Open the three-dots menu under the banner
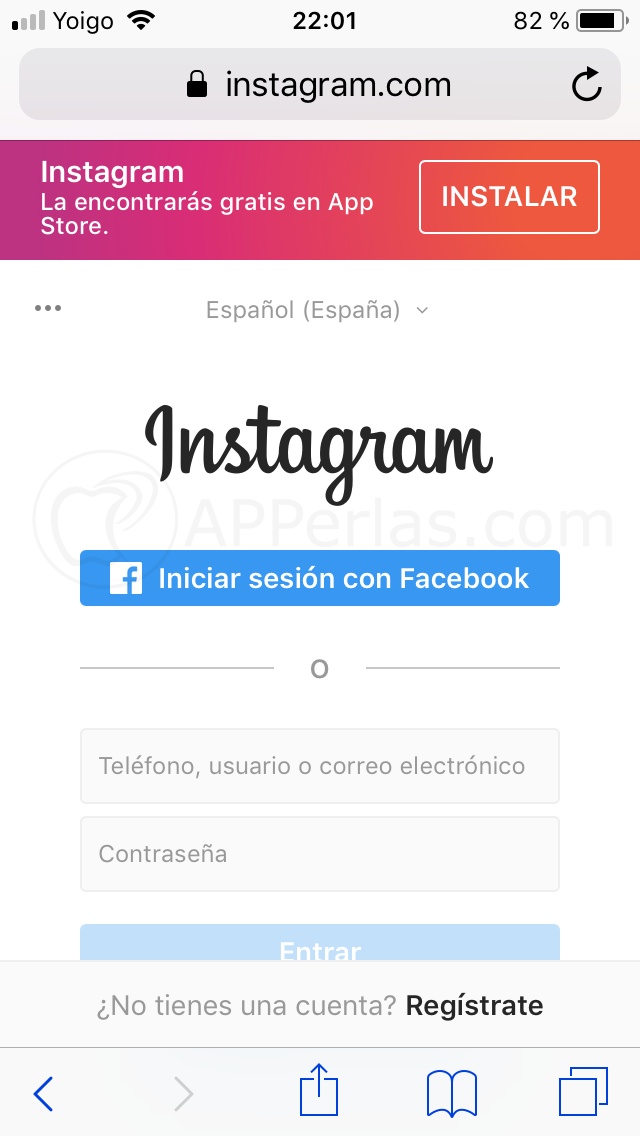640x1136 pixels. pyautogui.click(x=48, y=308)
